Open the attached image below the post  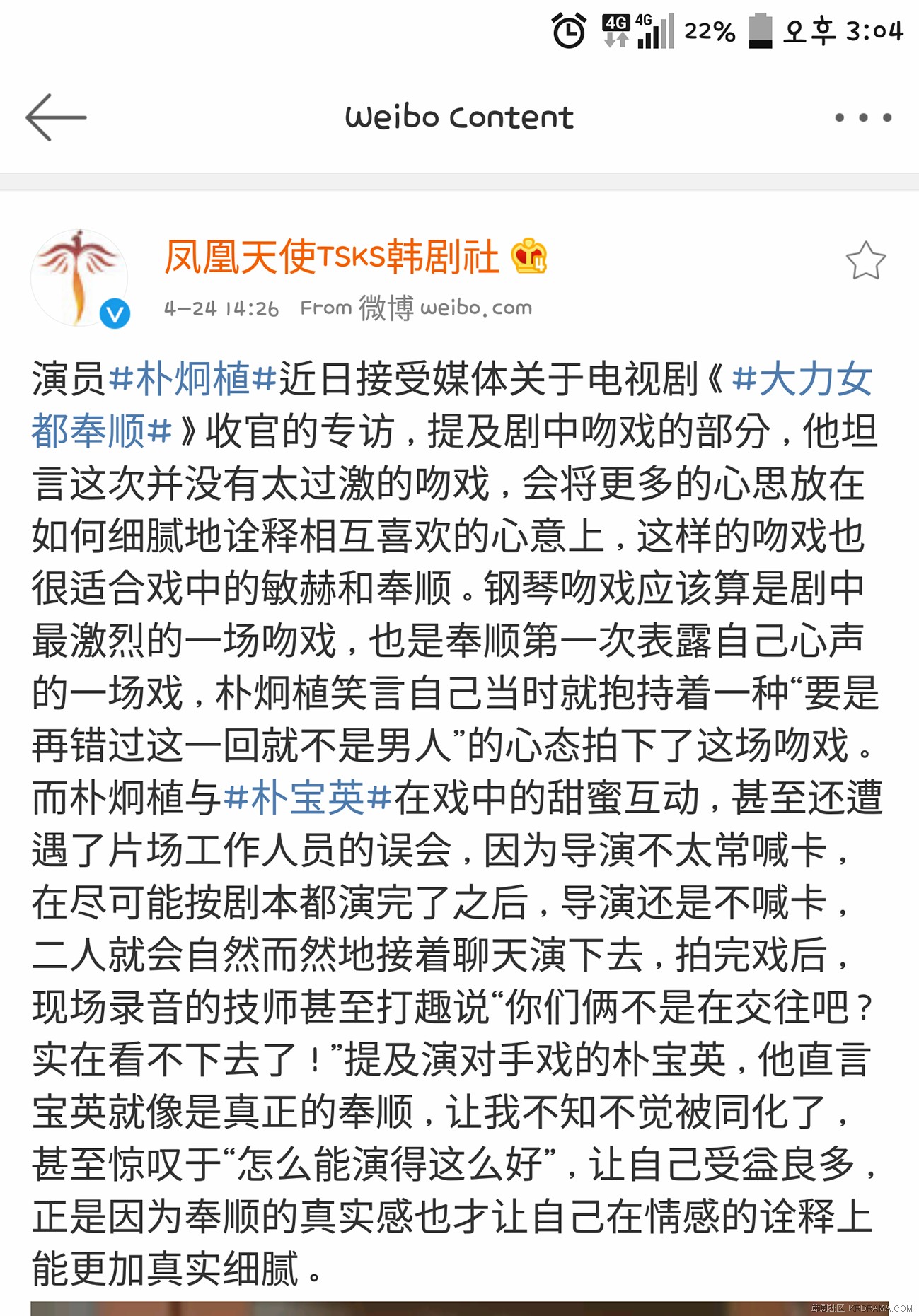(x=424, y=1308)
